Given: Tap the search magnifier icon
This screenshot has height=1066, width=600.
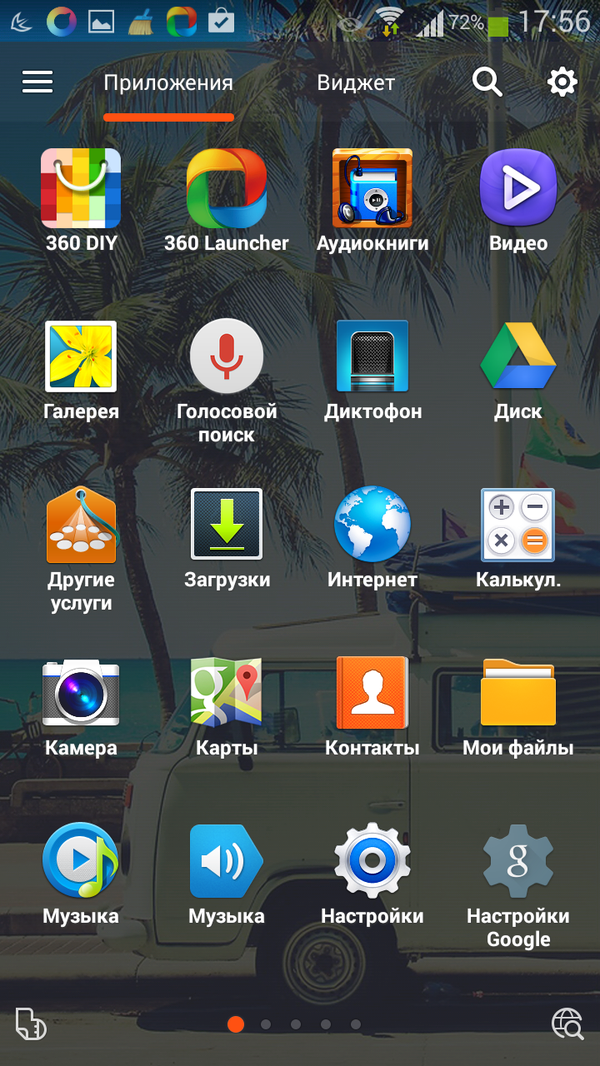Looking at the screenshot, I should coord(487,82).
